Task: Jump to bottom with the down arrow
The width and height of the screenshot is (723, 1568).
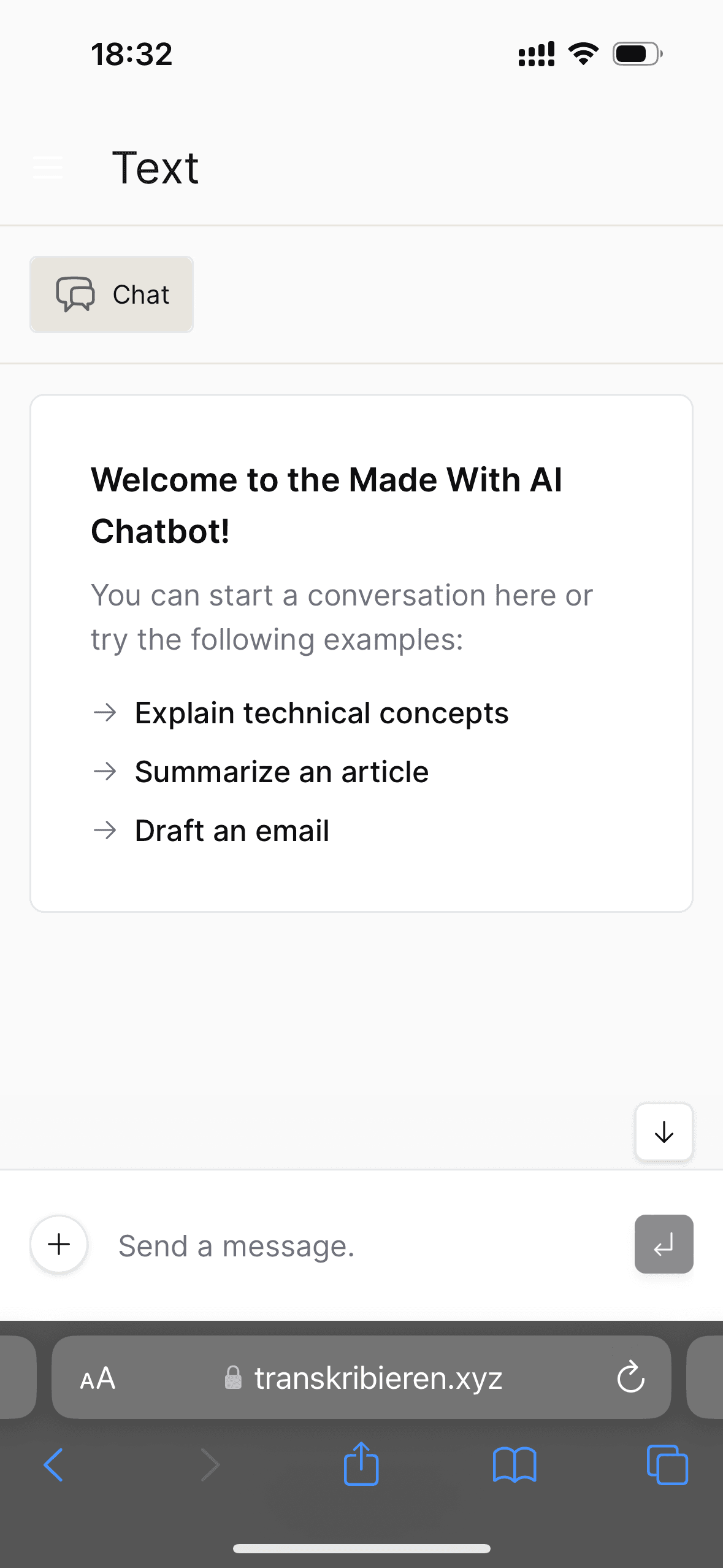Action: [x=664, y=1132]
